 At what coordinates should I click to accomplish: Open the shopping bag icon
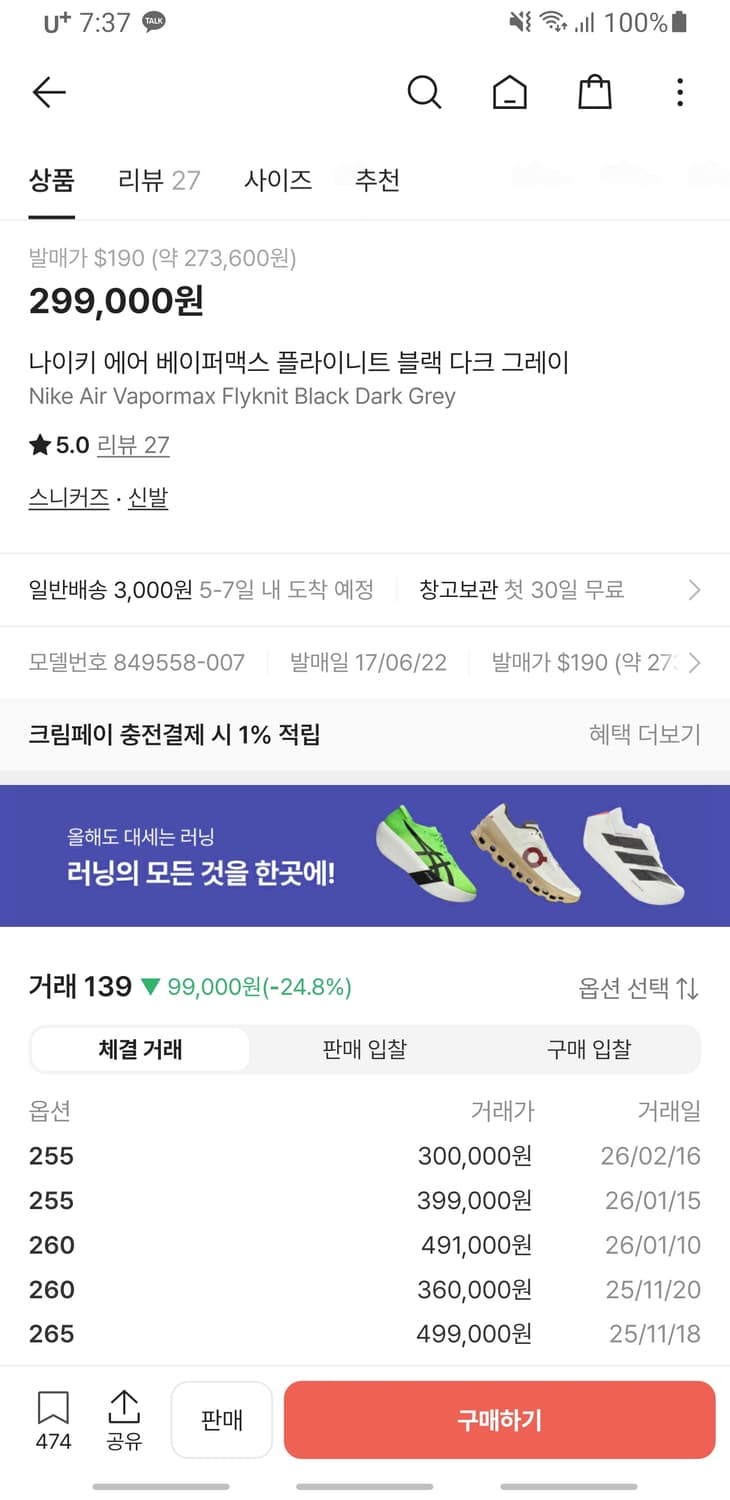coord(594,91)
